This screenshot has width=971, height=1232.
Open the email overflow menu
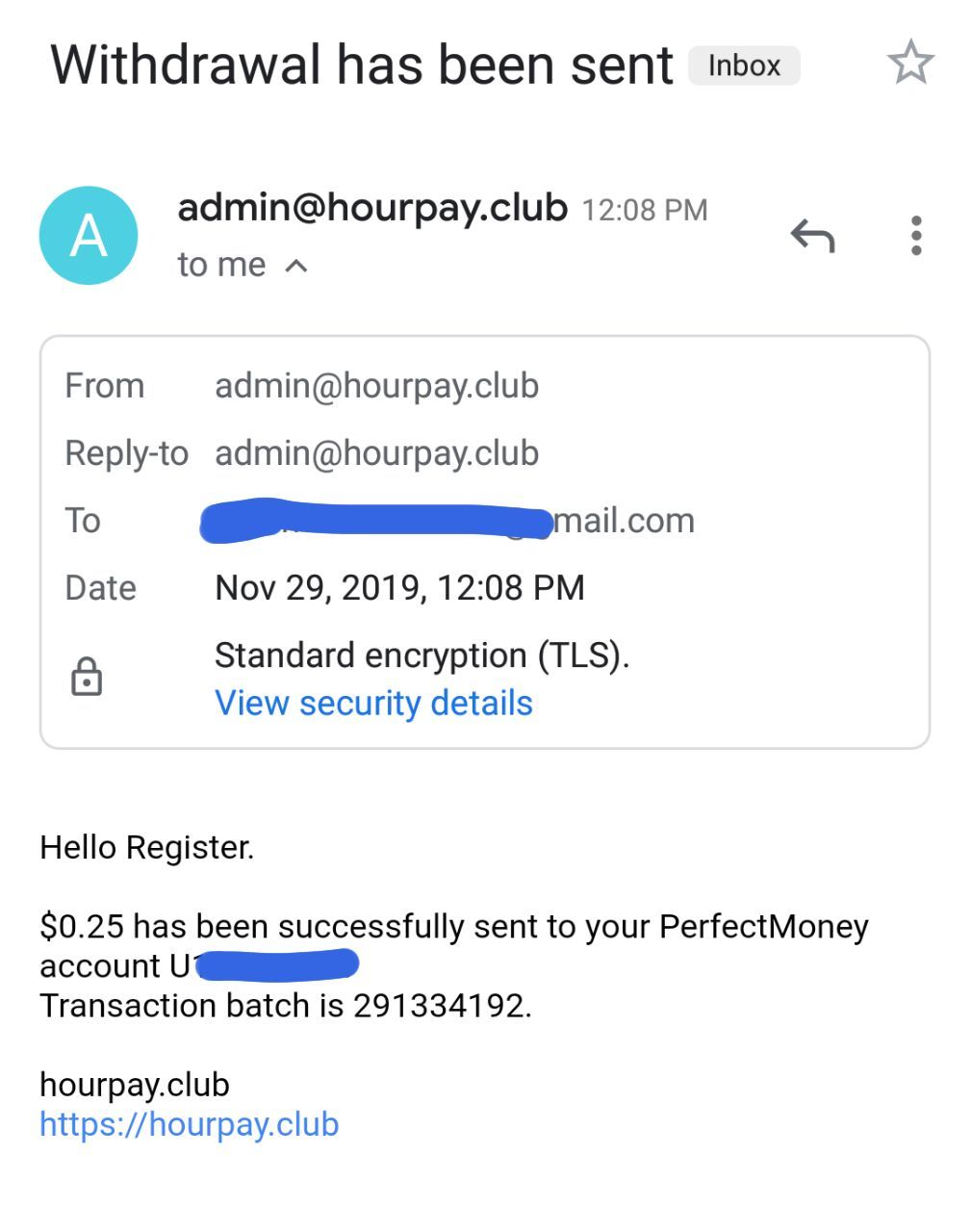click(x=915, y=235)
